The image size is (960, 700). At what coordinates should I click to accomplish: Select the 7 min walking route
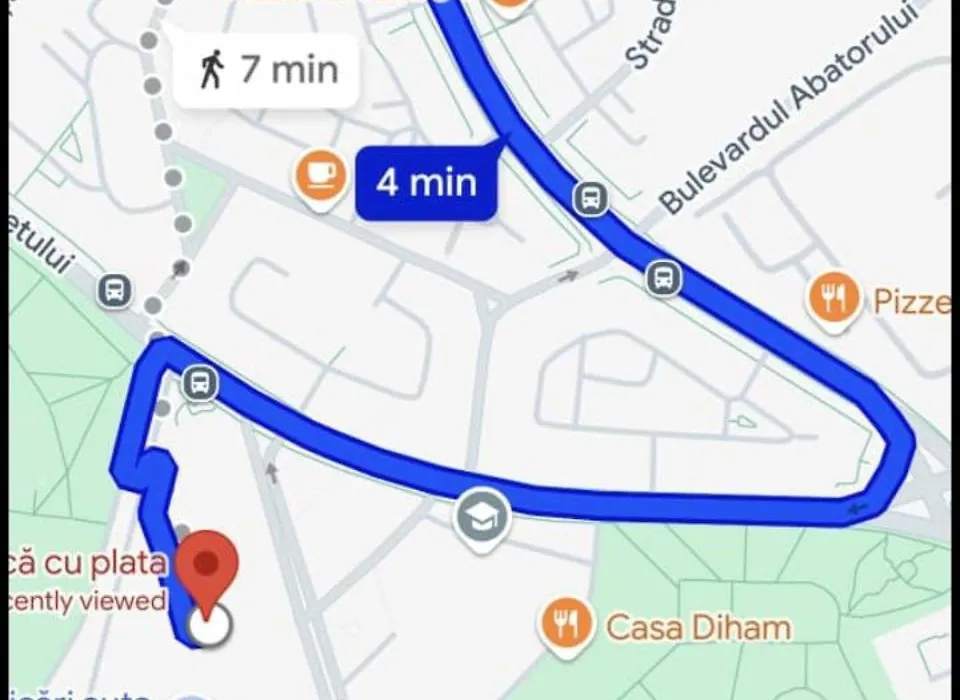pyautogui.click(x=266, y=71)
